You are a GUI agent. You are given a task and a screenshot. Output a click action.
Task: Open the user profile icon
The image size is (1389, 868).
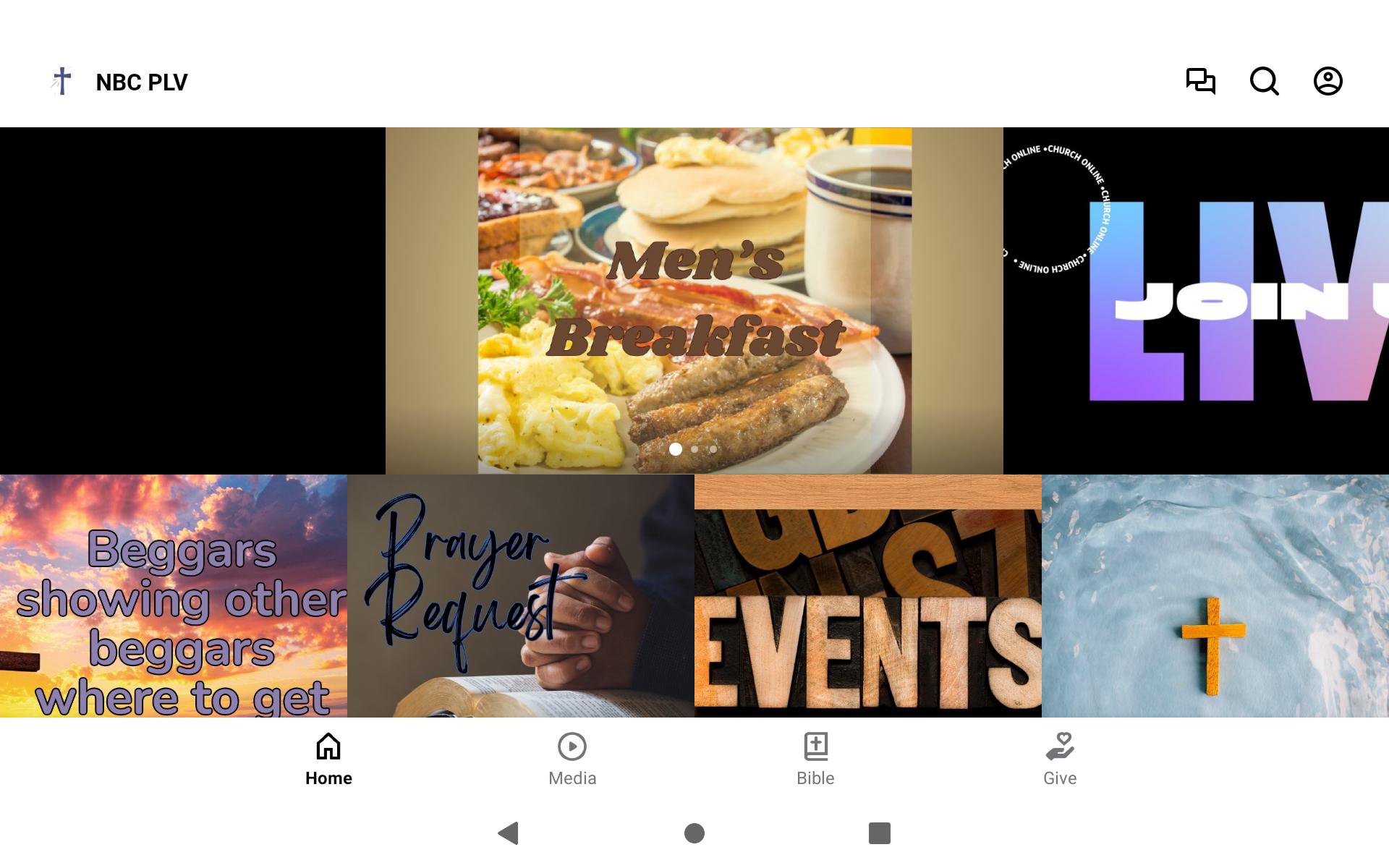[1328, 81]
